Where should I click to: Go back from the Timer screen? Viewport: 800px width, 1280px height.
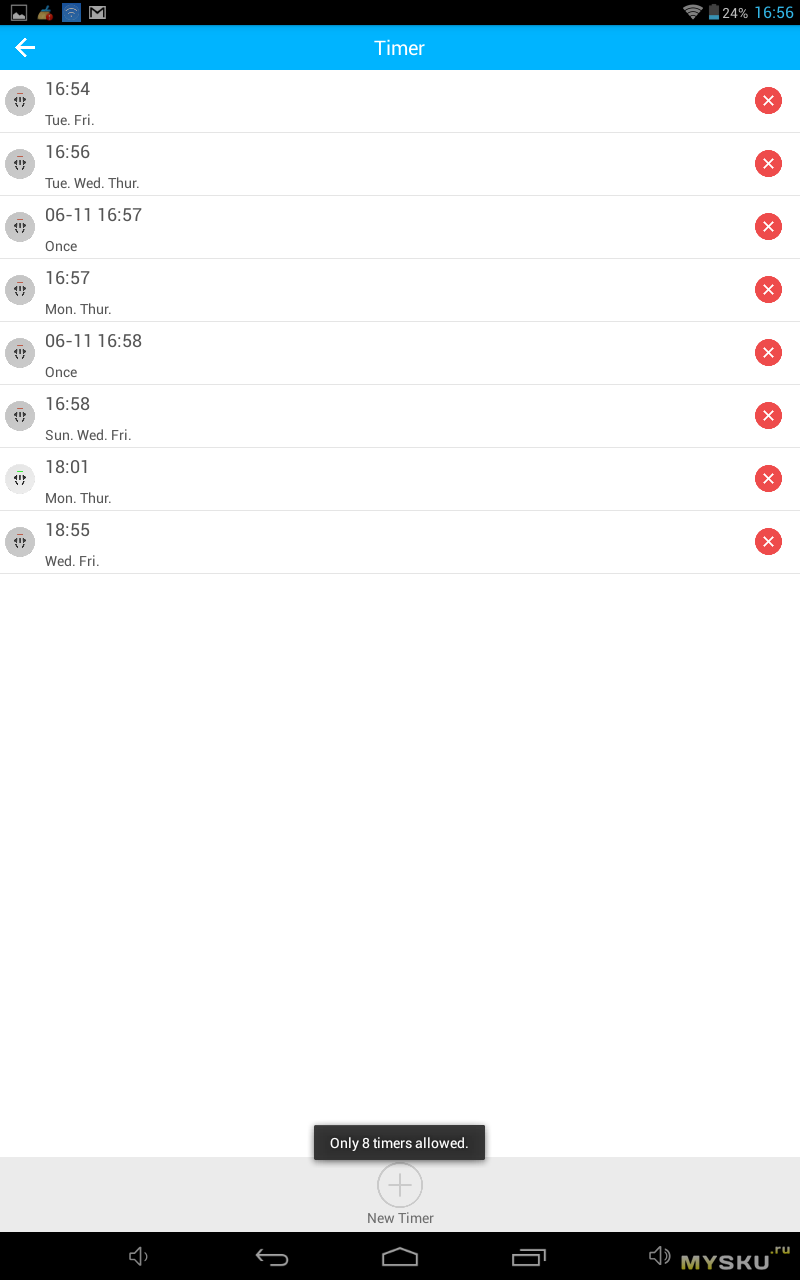click(25, 48)
